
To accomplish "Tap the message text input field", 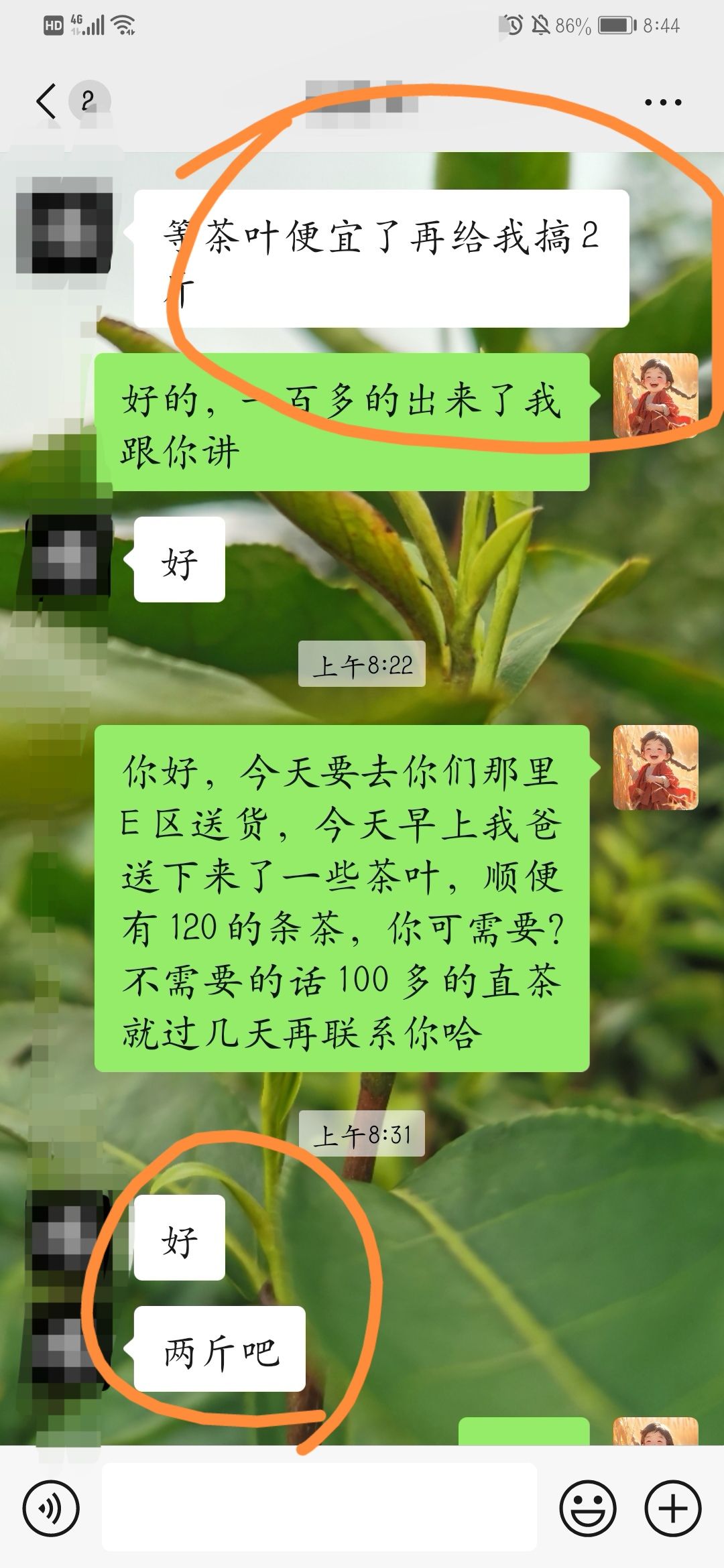I will [x=319, y=1507].
